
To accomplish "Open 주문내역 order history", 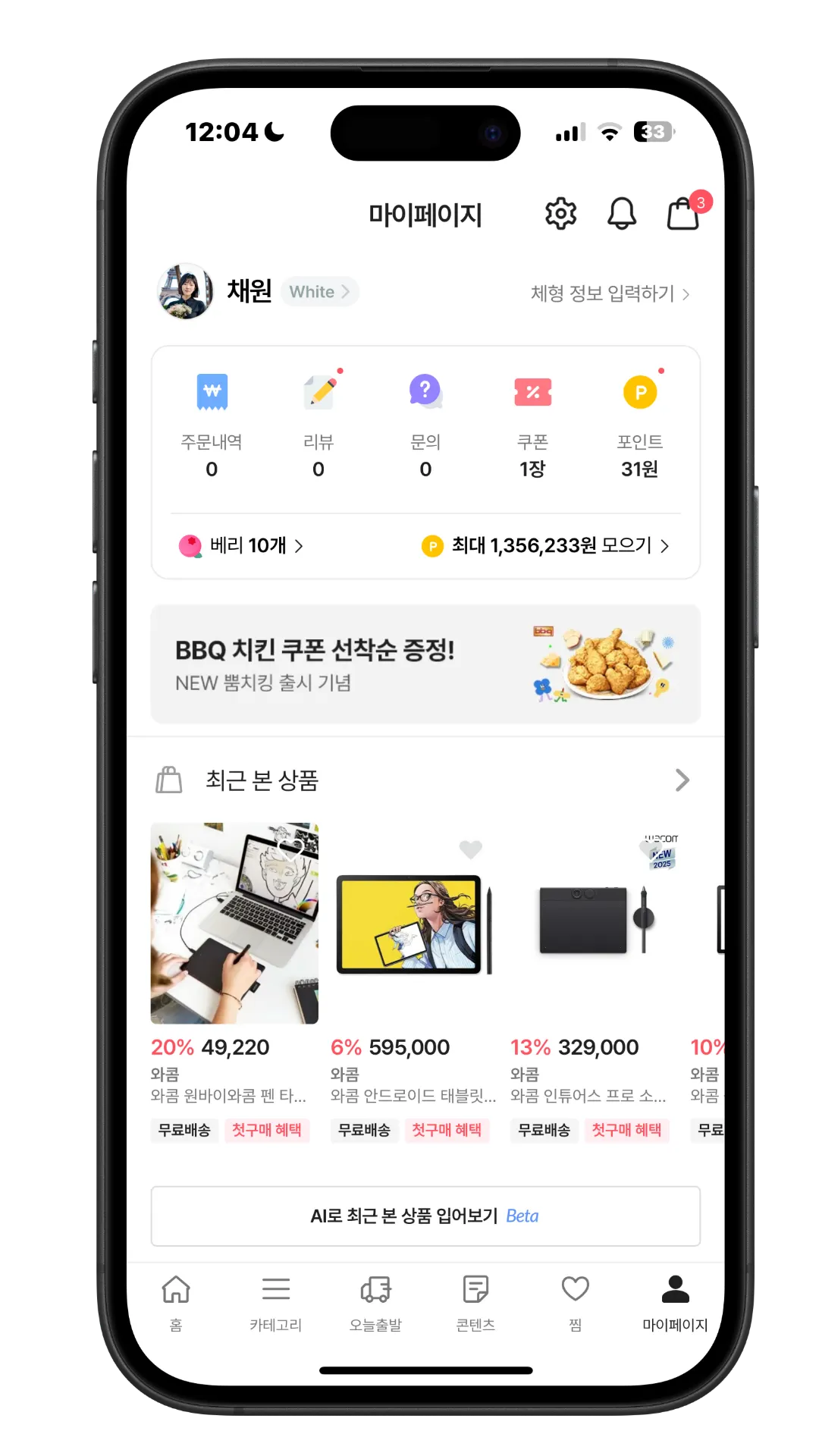I will point(212,425).
